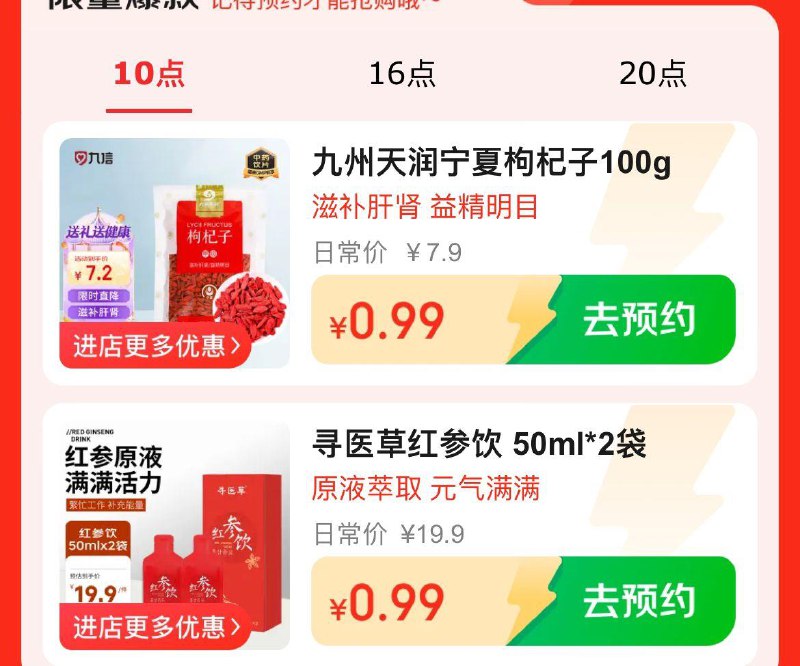Tap 进店更多优惠 on the 枸杞子 image
Image resolution: width=800 pixels, height=666 pixels.
coord(156,346)
